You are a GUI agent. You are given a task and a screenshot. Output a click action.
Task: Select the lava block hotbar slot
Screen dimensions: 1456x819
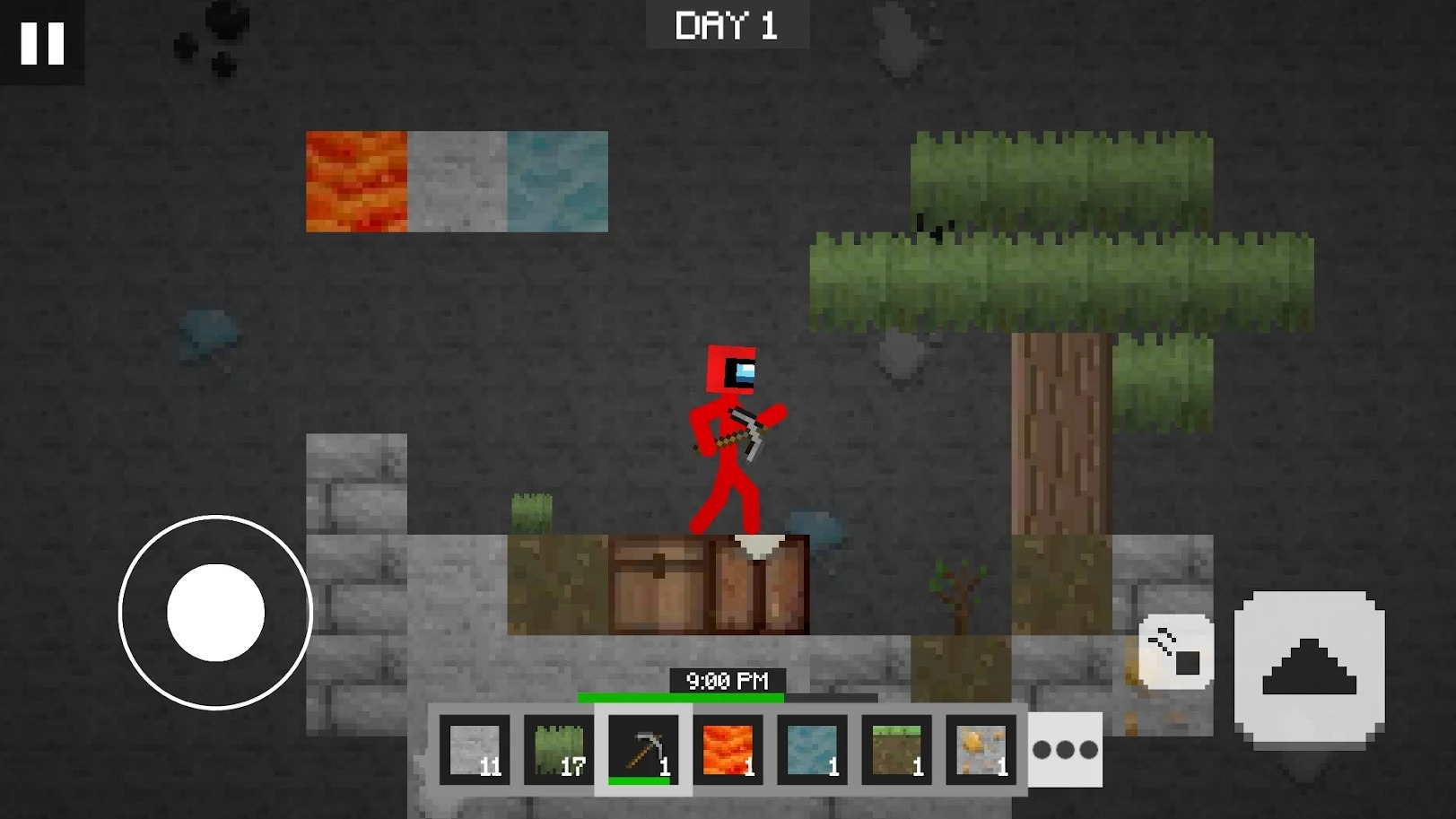pos(728,749)
